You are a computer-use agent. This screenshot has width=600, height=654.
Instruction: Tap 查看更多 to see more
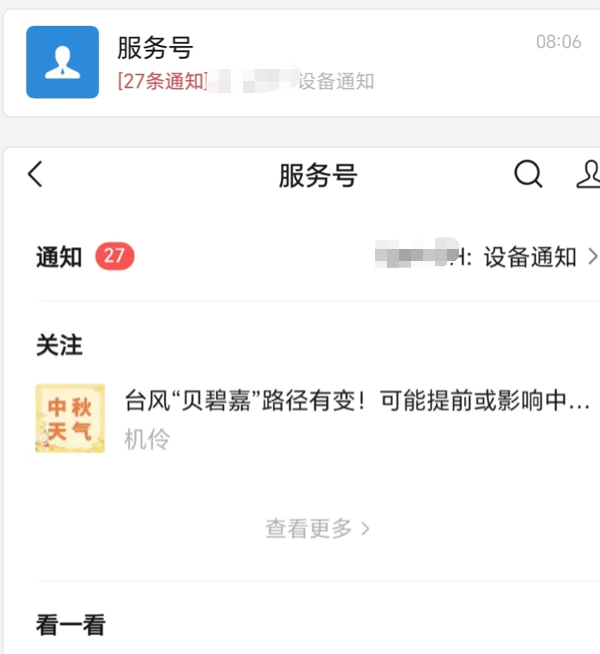coord(317,528)
